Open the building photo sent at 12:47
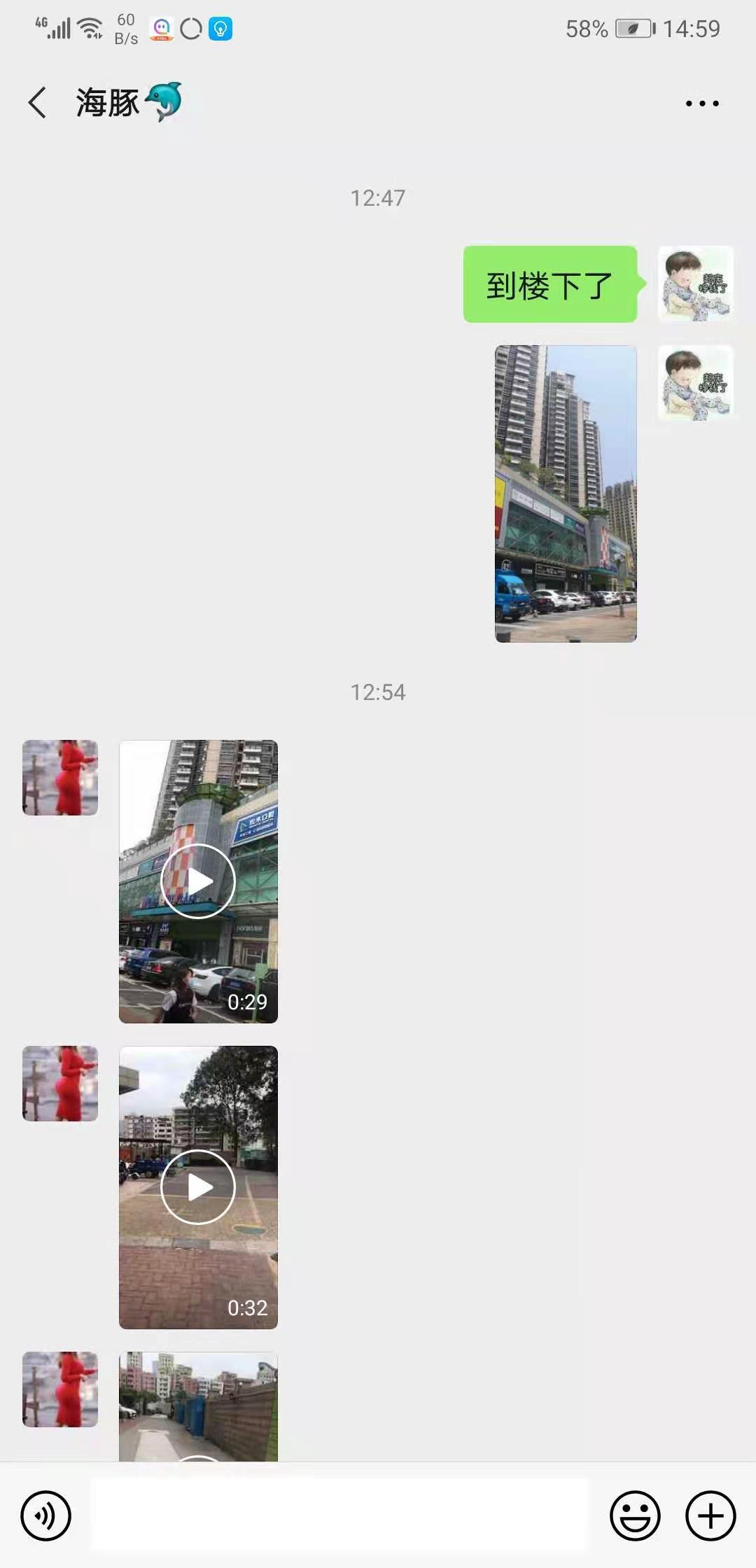 pyautogui.click(x=564, y=495)
